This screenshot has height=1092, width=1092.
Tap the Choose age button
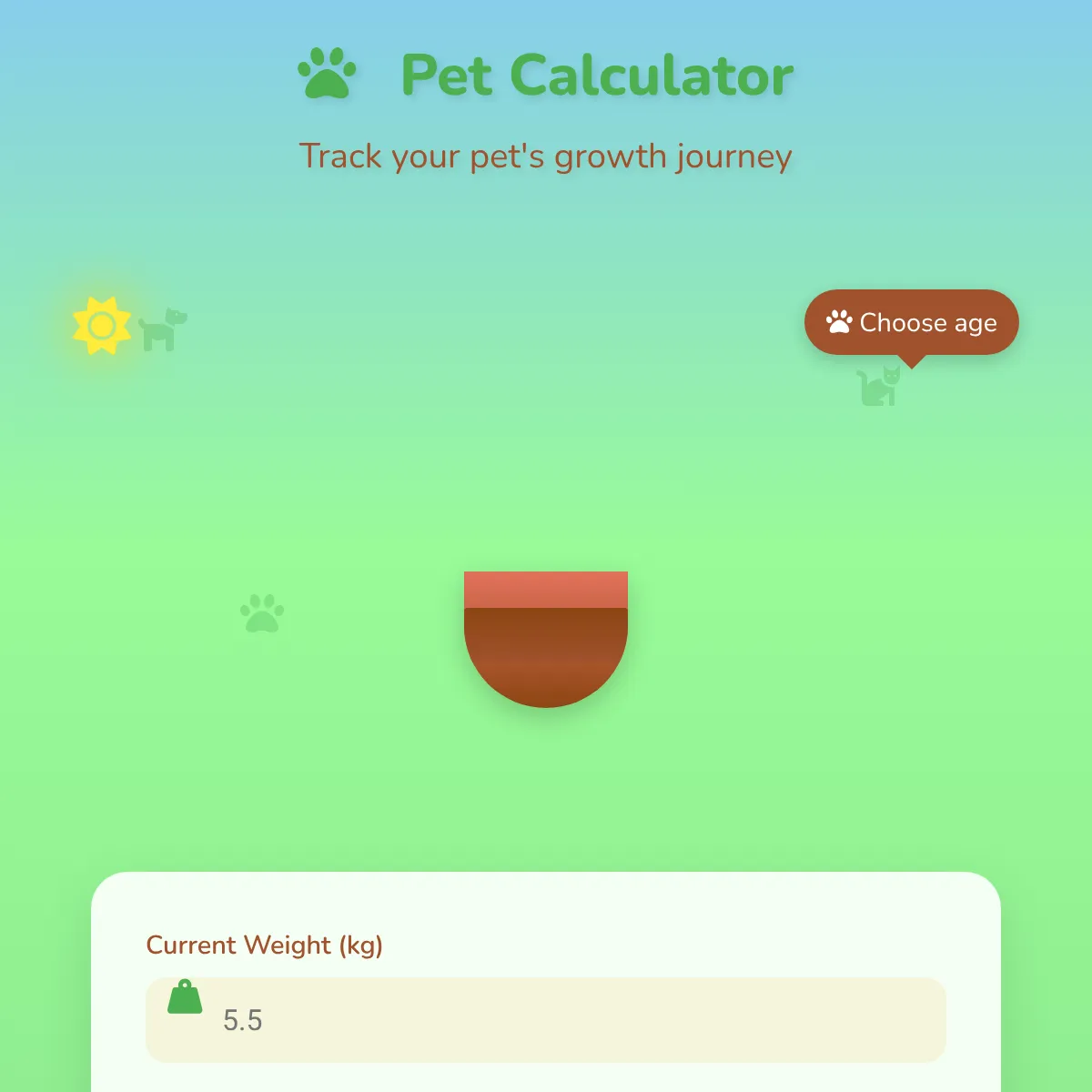pyautogui.click(x=911, y=322)
